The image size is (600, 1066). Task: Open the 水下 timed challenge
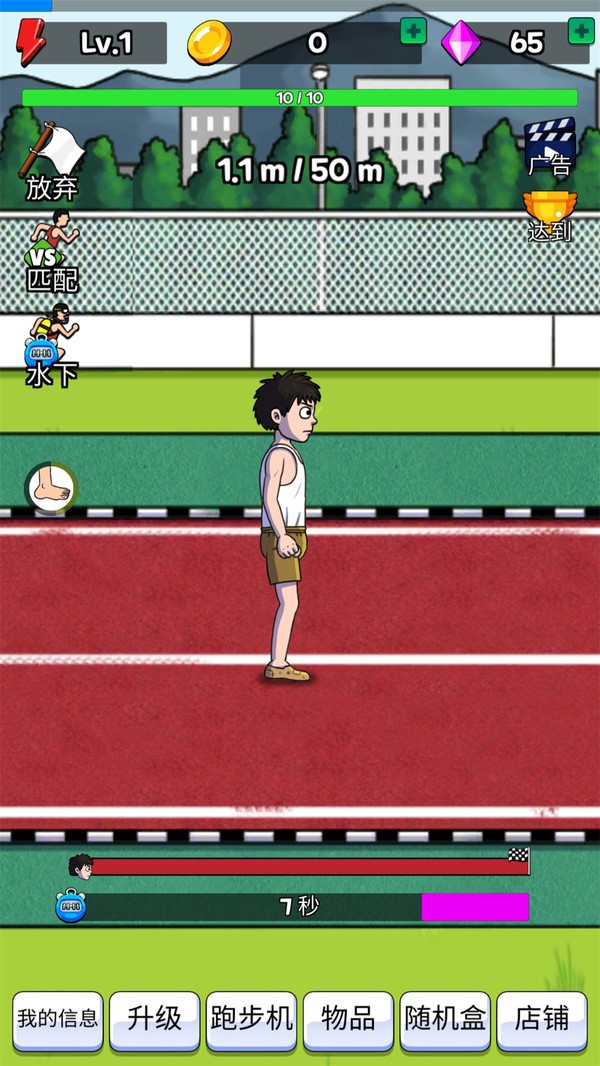pos(52,347)
